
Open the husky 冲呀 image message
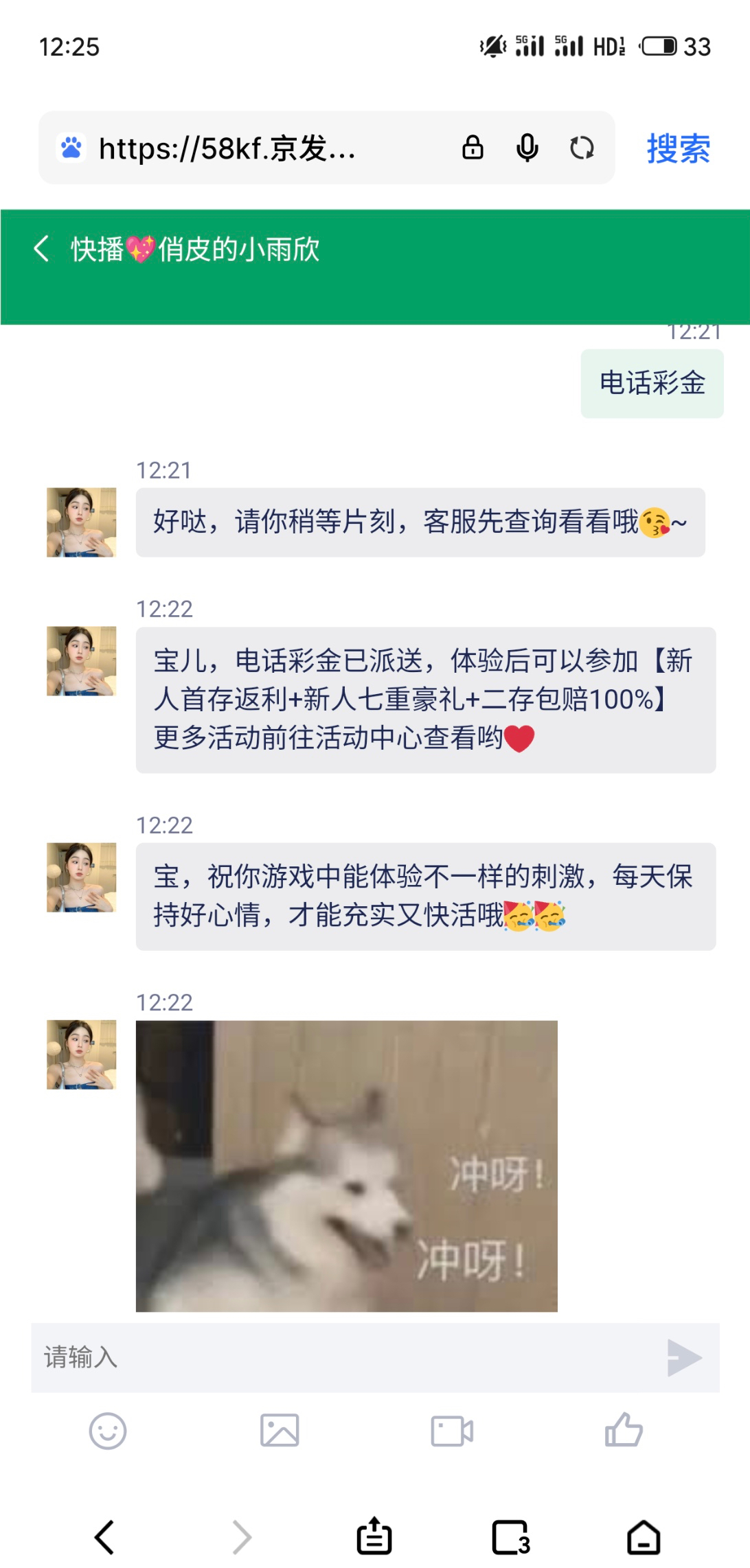point(346,1166)
